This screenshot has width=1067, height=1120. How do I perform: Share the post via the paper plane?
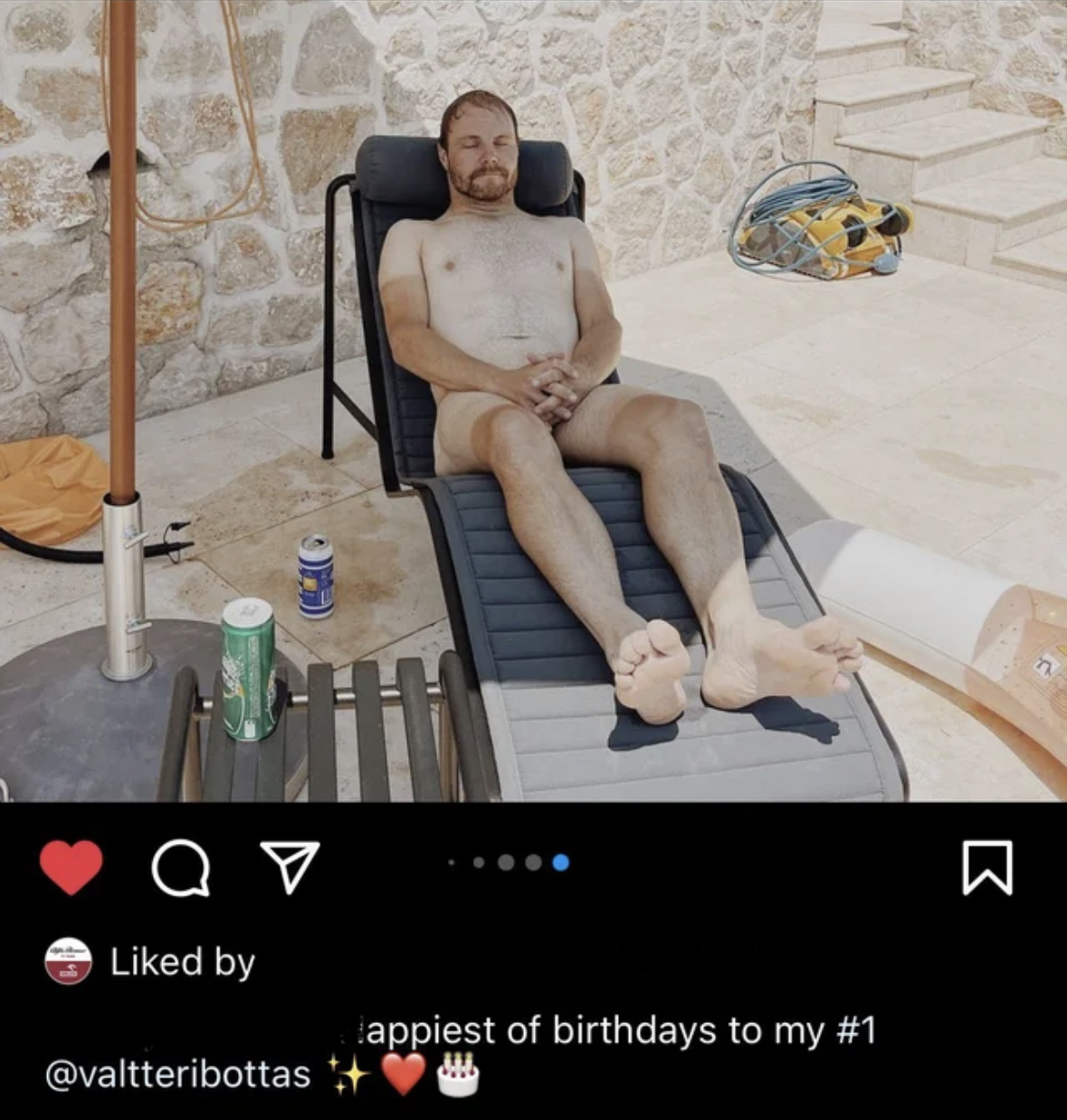pyautogui.click(x=290, y=866)
